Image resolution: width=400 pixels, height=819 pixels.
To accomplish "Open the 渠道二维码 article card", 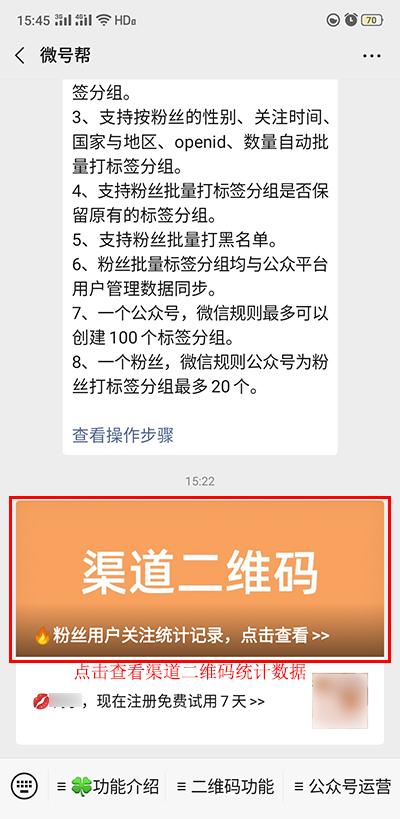I will point(200,579).
